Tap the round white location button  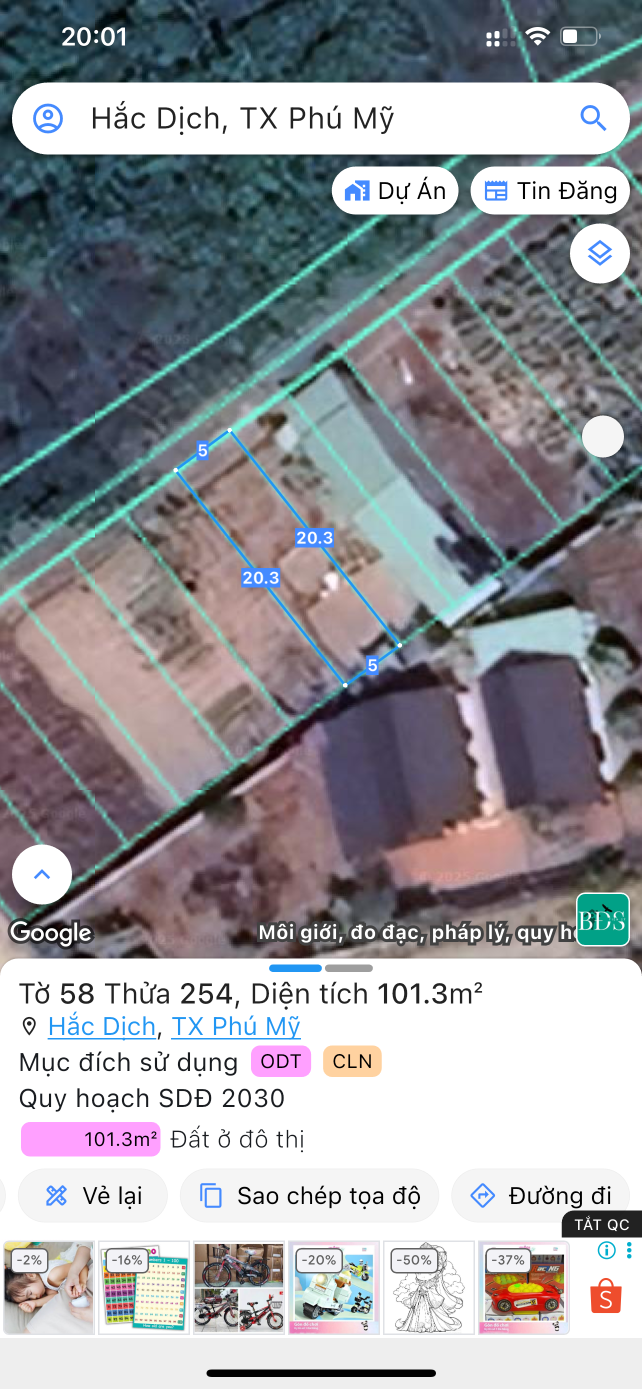click(x=603, y=437)
